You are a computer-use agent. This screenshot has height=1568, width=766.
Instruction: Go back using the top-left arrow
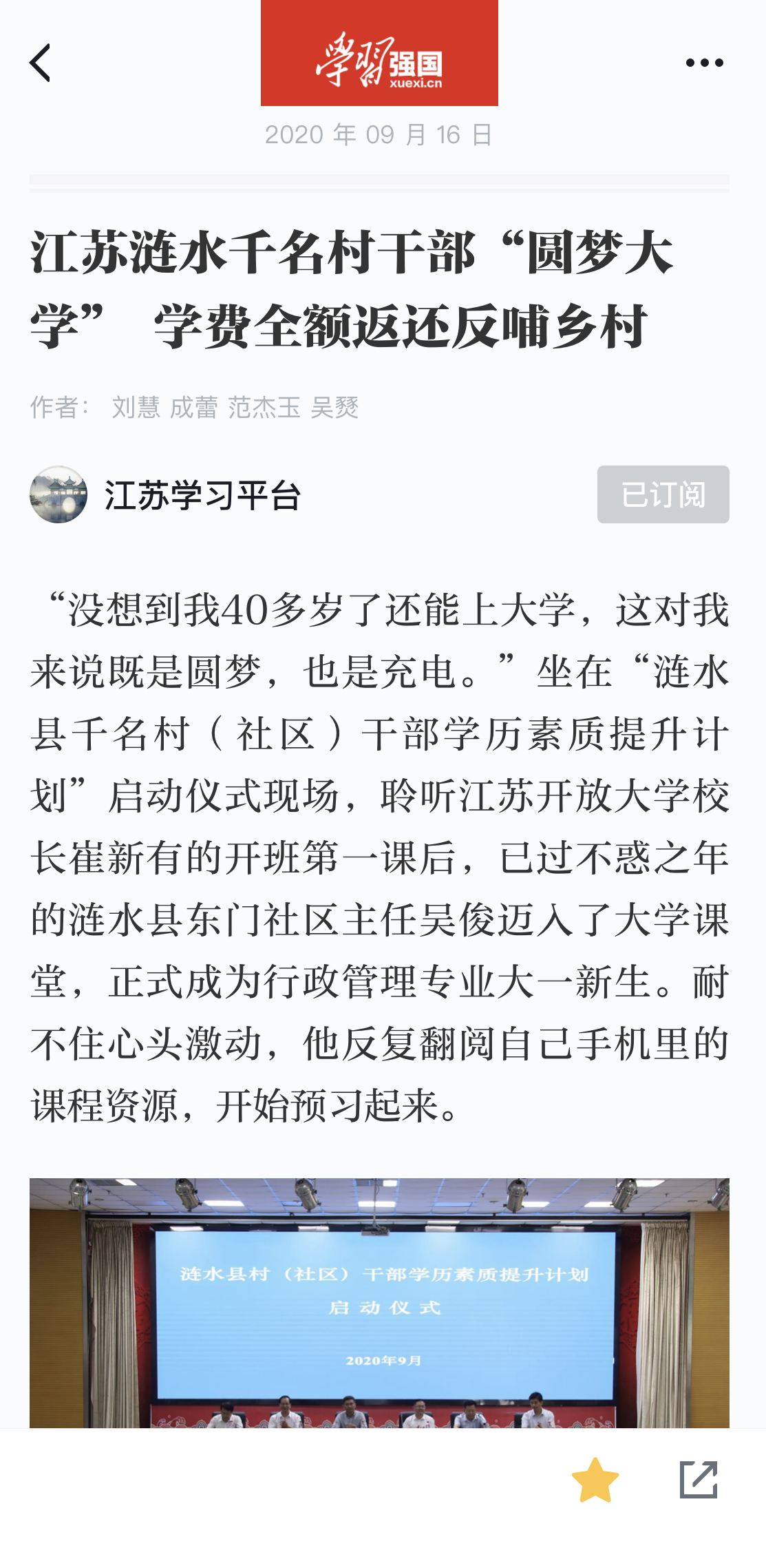click(40, 63)
